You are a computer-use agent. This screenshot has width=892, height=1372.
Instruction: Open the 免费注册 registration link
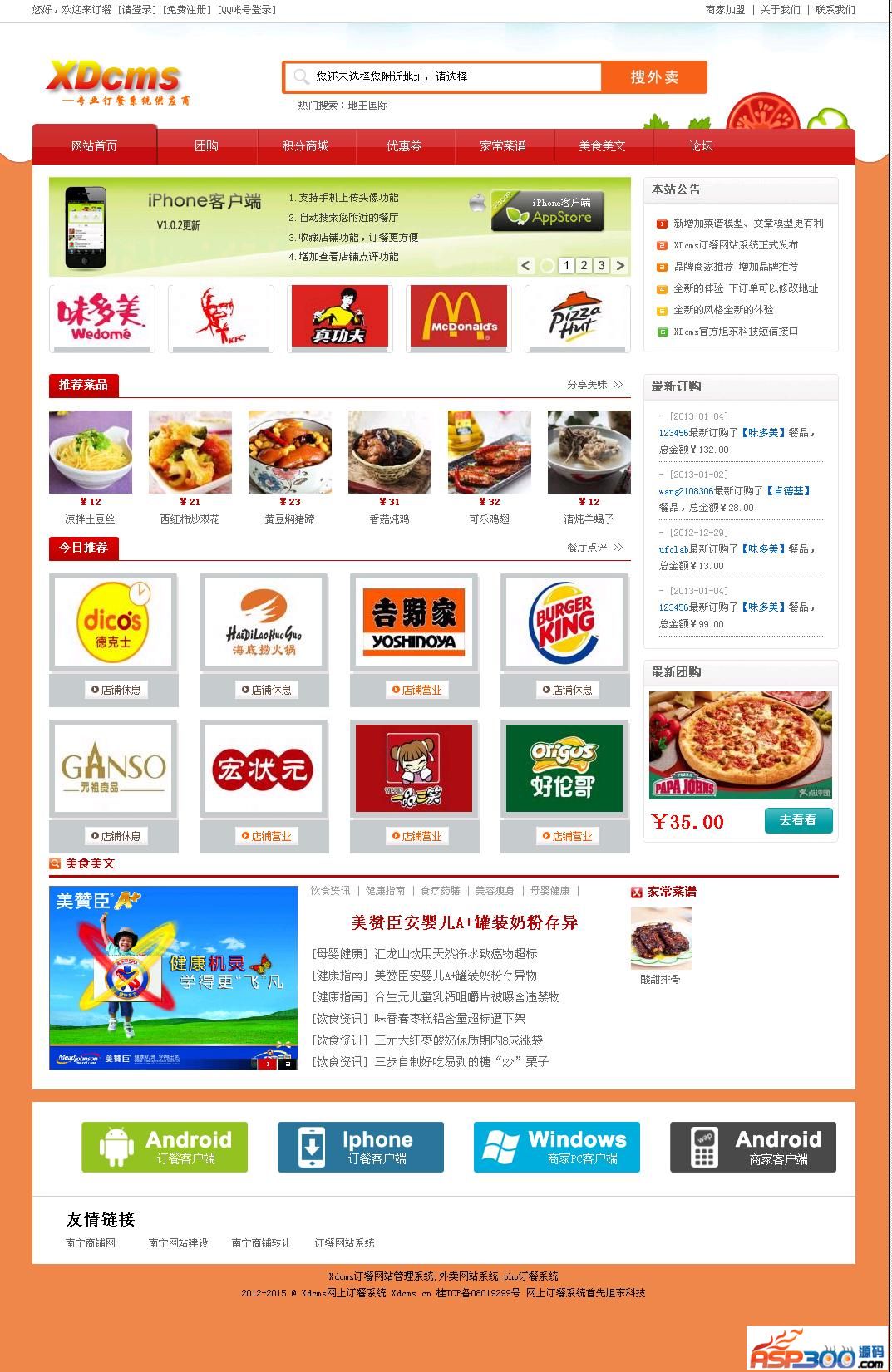[x=186, y=10]
